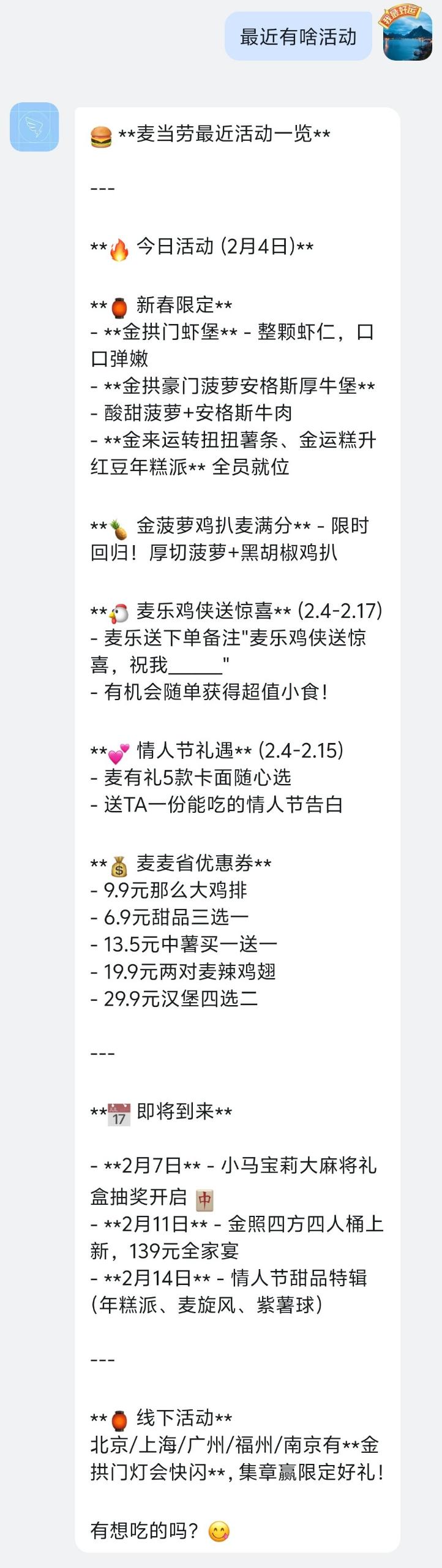Open the bot's blue wing avatar
The width and height of the screenshot is (442, 1568).
click(x=34, y=127)
